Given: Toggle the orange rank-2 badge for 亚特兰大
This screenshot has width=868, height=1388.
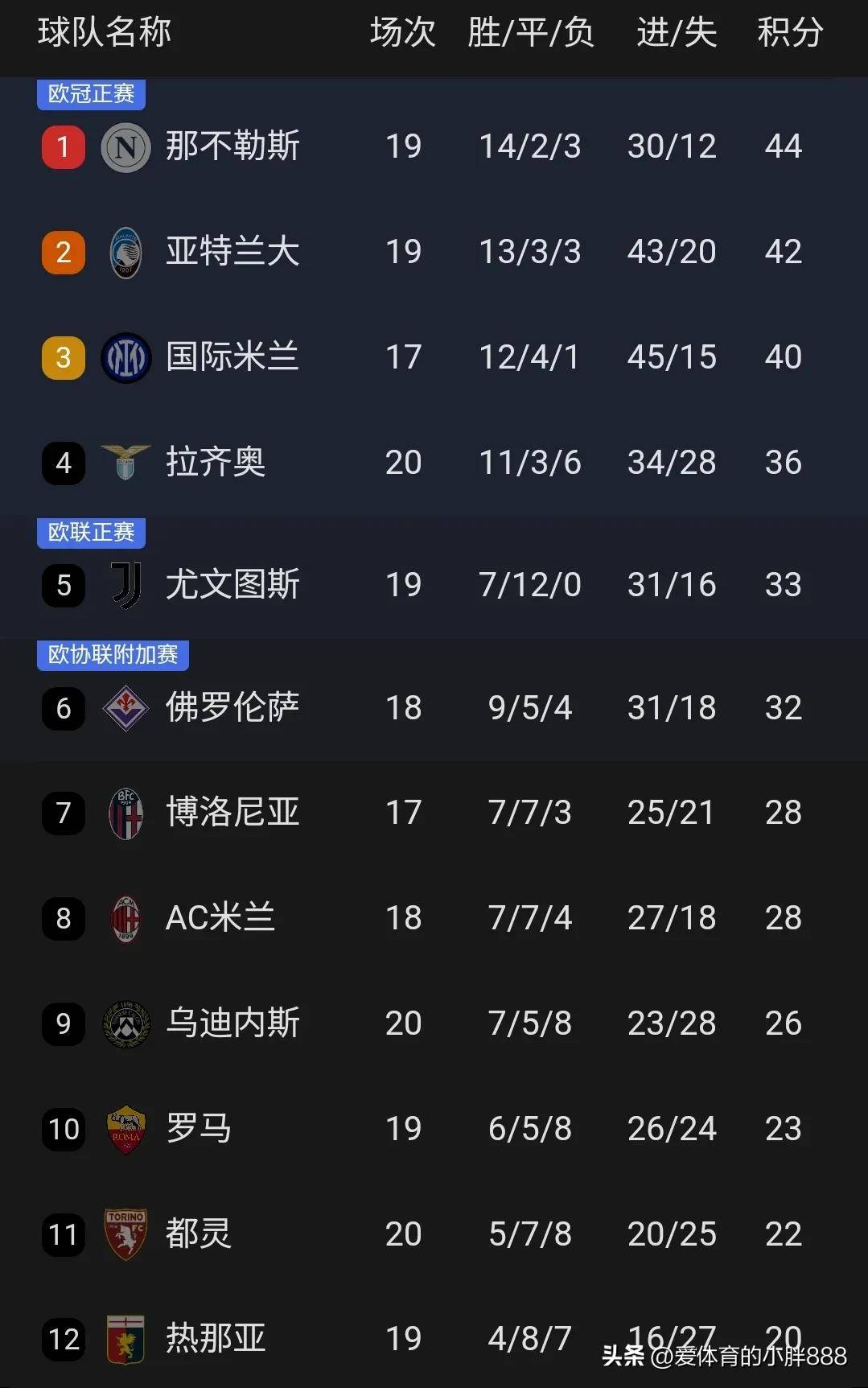Looking at the screenshot, I should click(x=63, y=252).
